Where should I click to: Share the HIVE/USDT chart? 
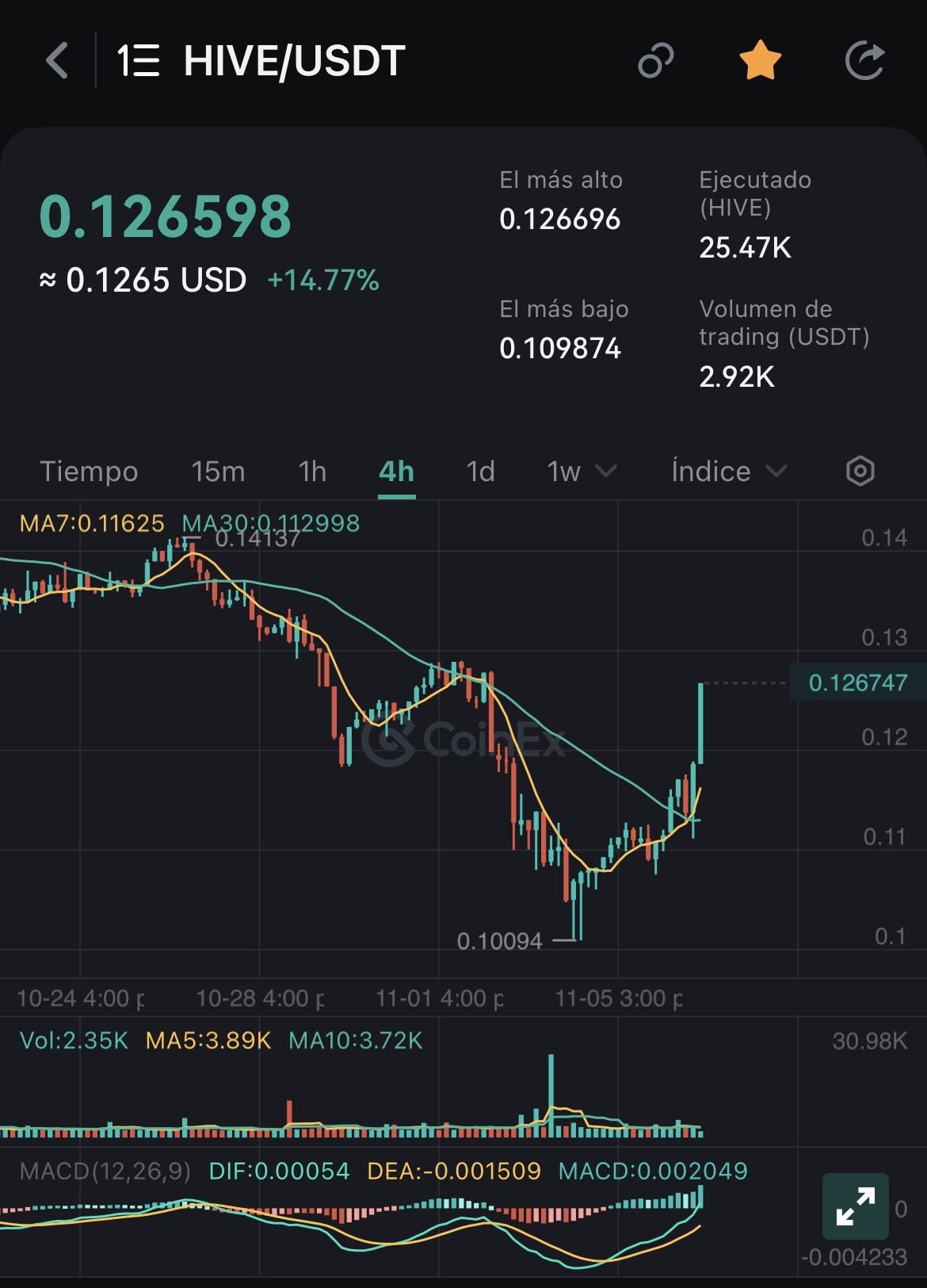click(864, 61)
